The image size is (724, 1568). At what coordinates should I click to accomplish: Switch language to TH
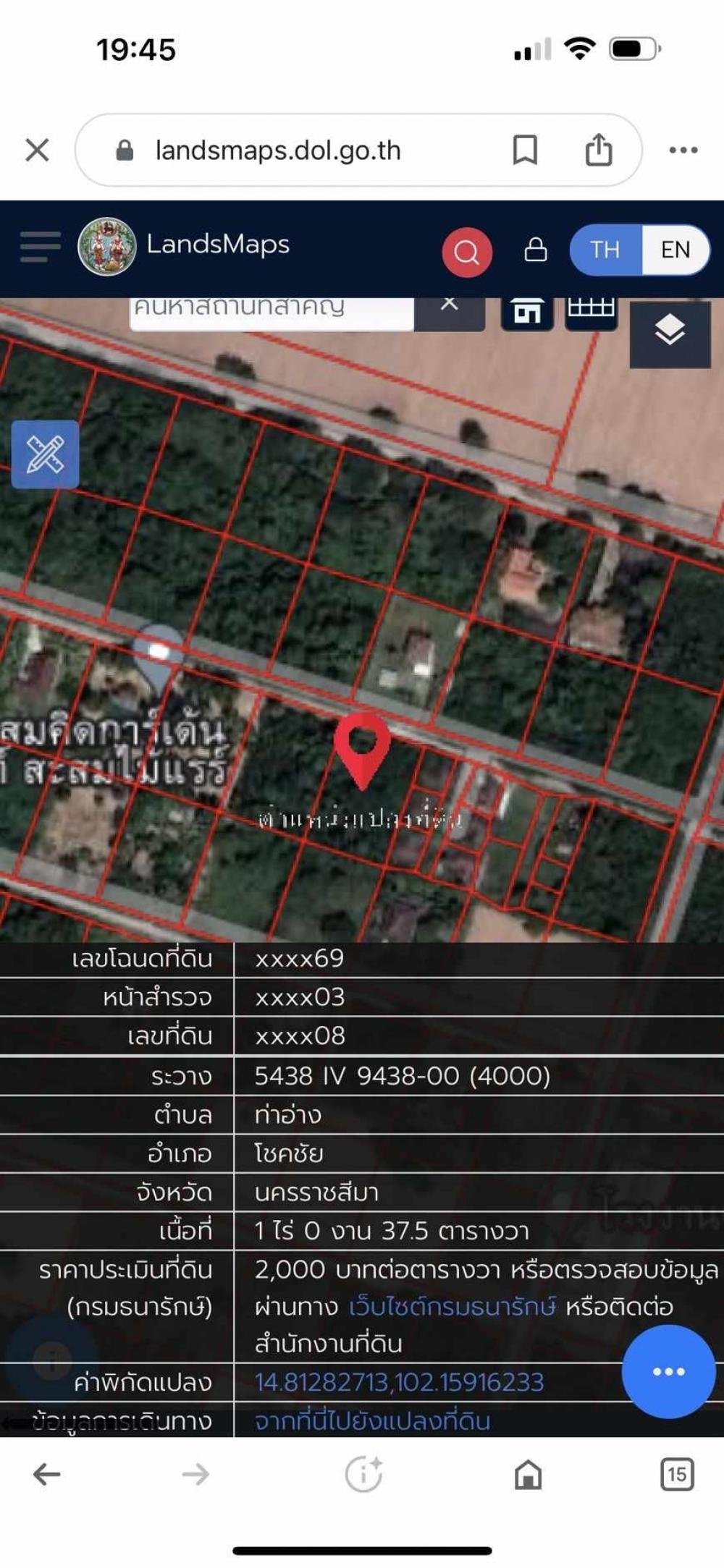[605, 250]
